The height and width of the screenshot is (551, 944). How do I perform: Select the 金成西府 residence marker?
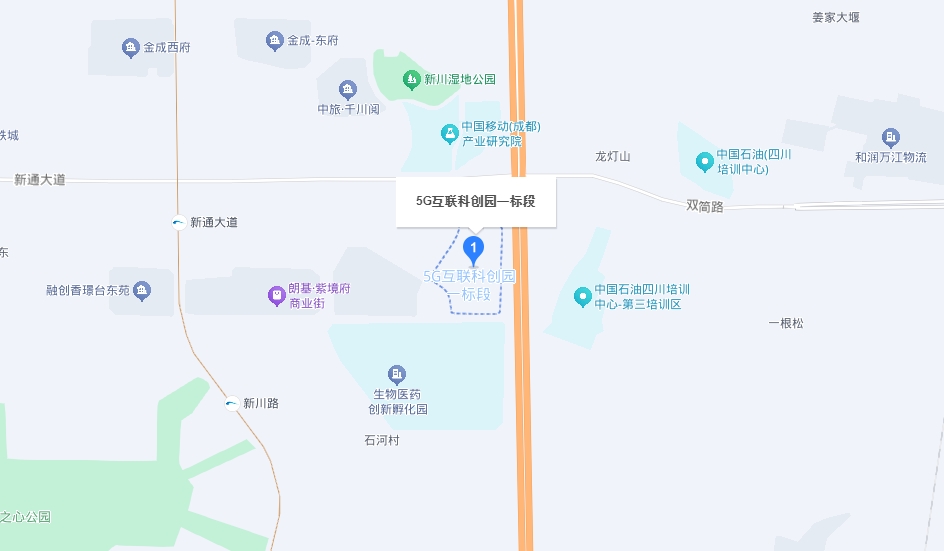[x=130, y=47]
